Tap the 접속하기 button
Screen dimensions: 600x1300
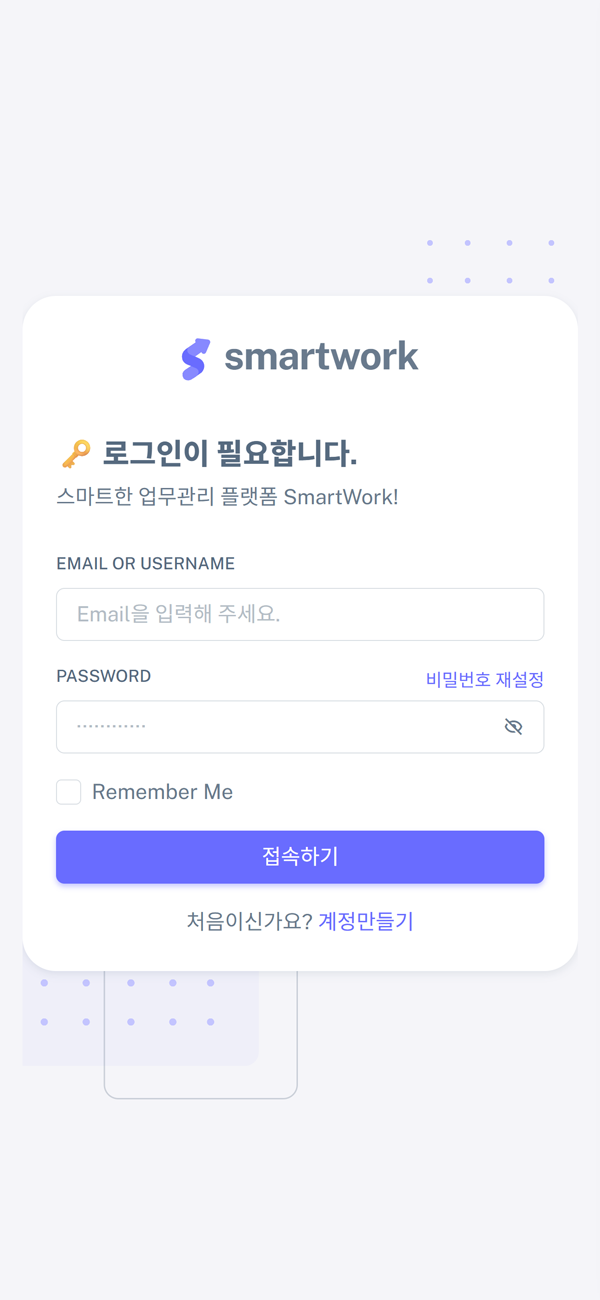pos(300,857)
